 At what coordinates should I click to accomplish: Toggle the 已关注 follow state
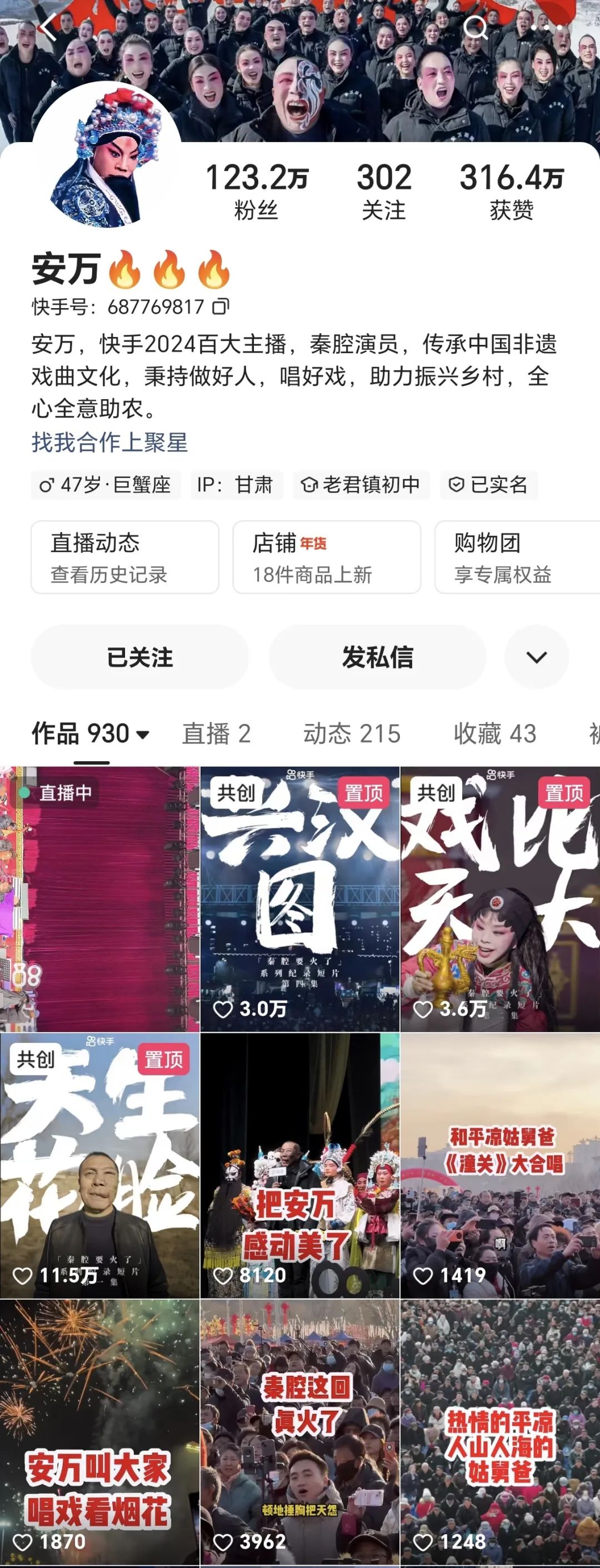click(139, 656)
